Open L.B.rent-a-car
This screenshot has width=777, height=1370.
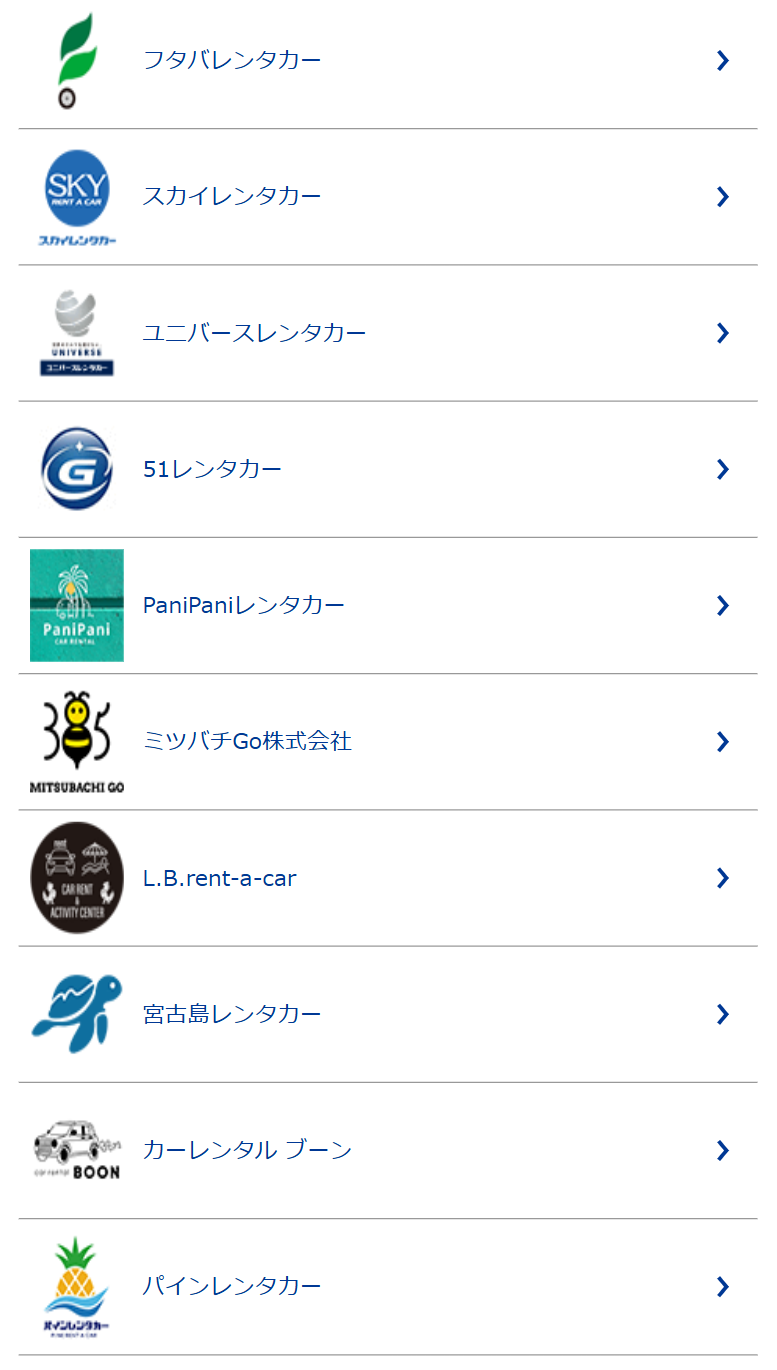click(220, 878)
